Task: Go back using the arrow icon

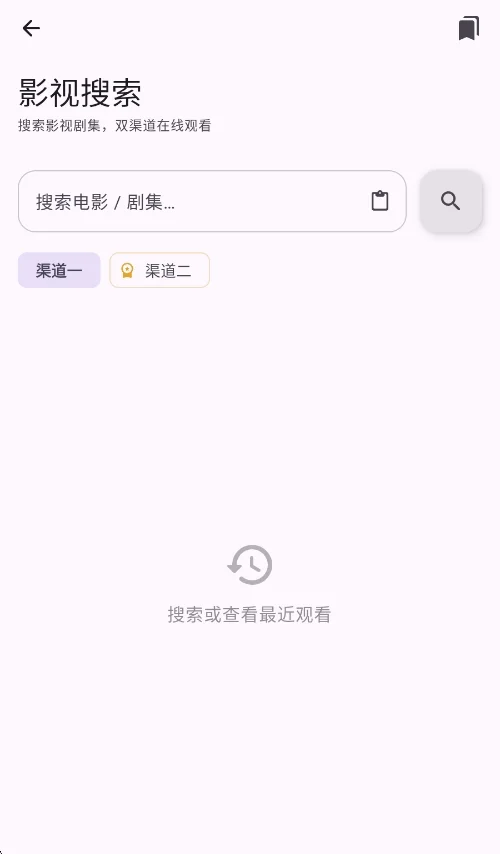Action: pos(31,28)
